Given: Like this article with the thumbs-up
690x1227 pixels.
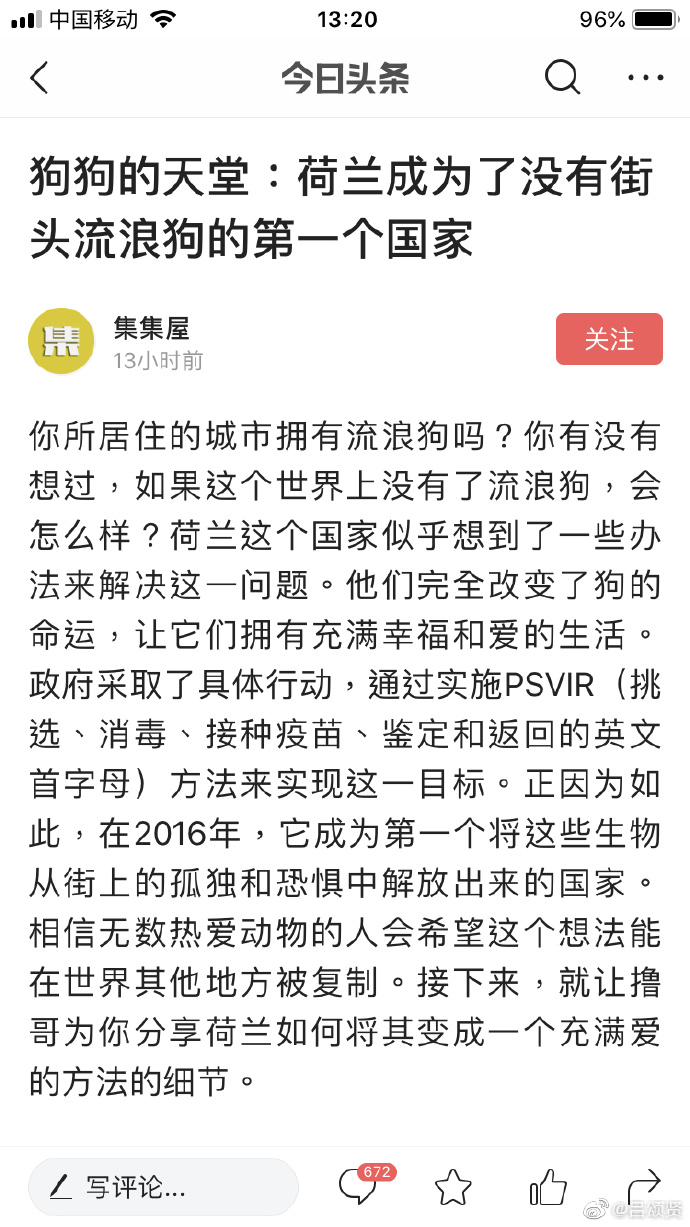Looking at the screenshot, I should point(548,1187).
